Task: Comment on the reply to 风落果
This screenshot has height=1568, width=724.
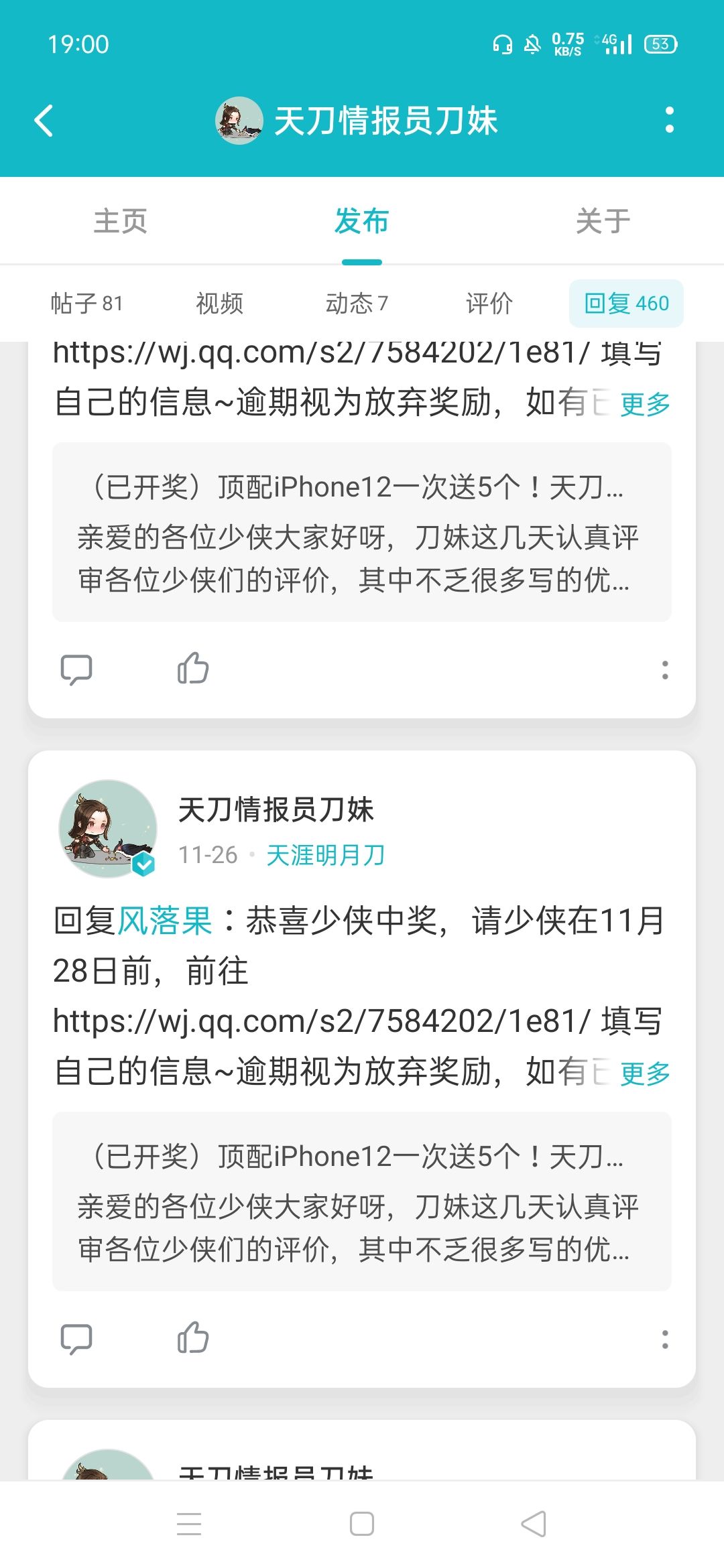Action: point(76,1340)
